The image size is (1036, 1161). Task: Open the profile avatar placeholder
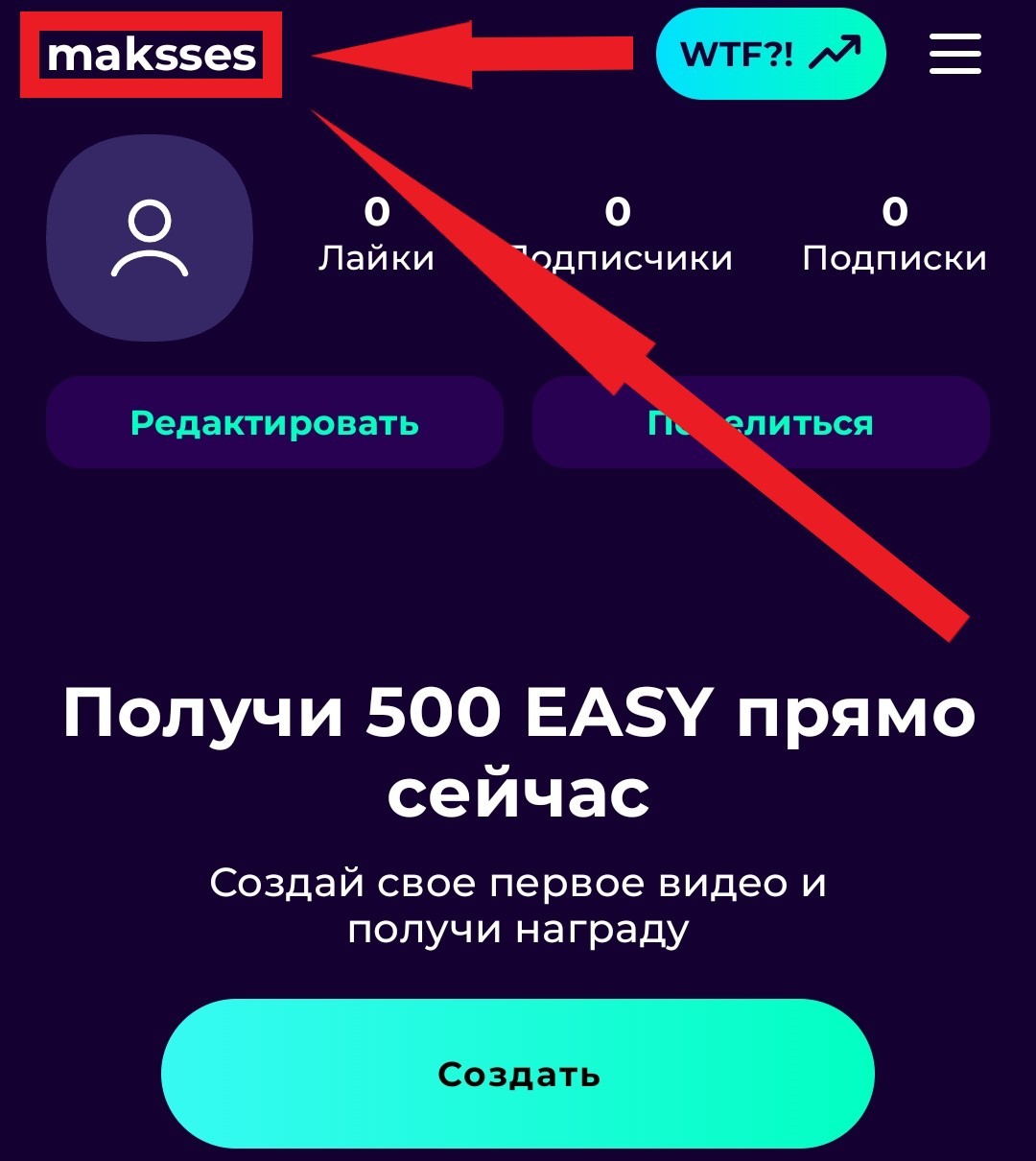pyautogui.click(x=150, y=239)
